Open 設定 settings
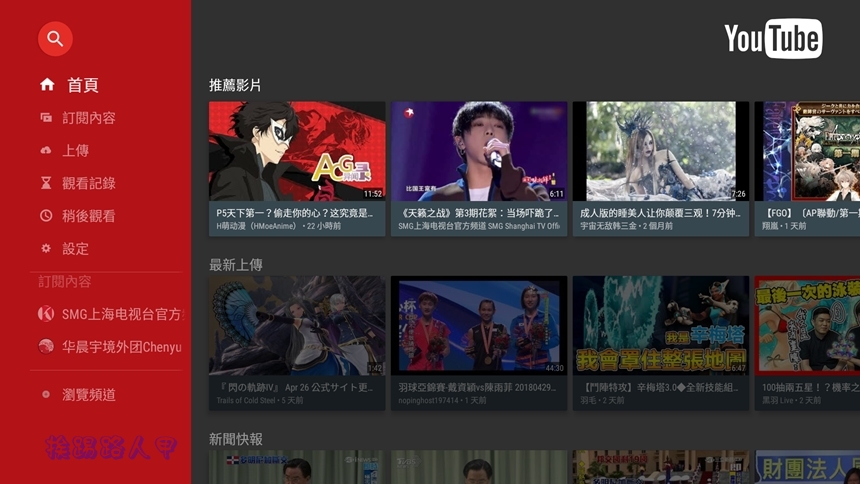 (x=75, y=248)
